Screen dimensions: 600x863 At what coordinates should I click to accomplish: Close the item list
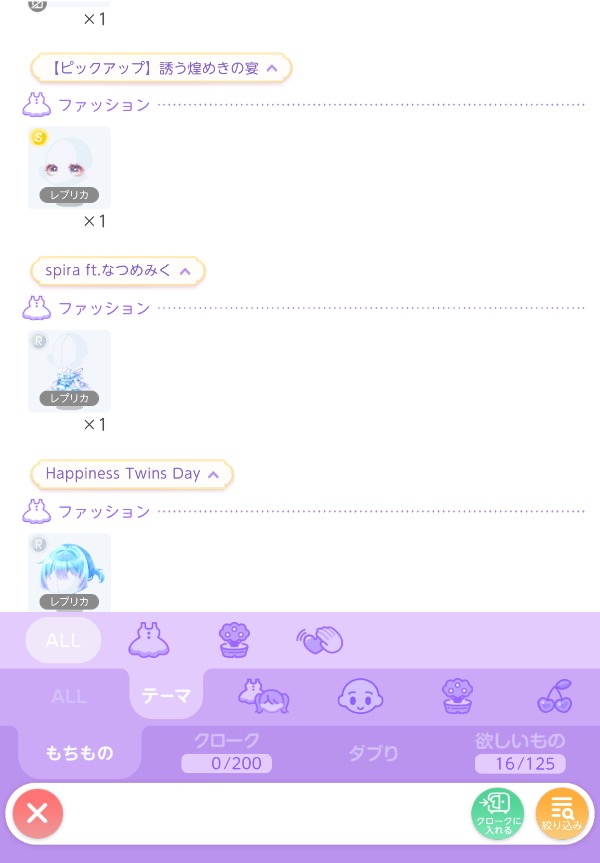coord(38,813)
